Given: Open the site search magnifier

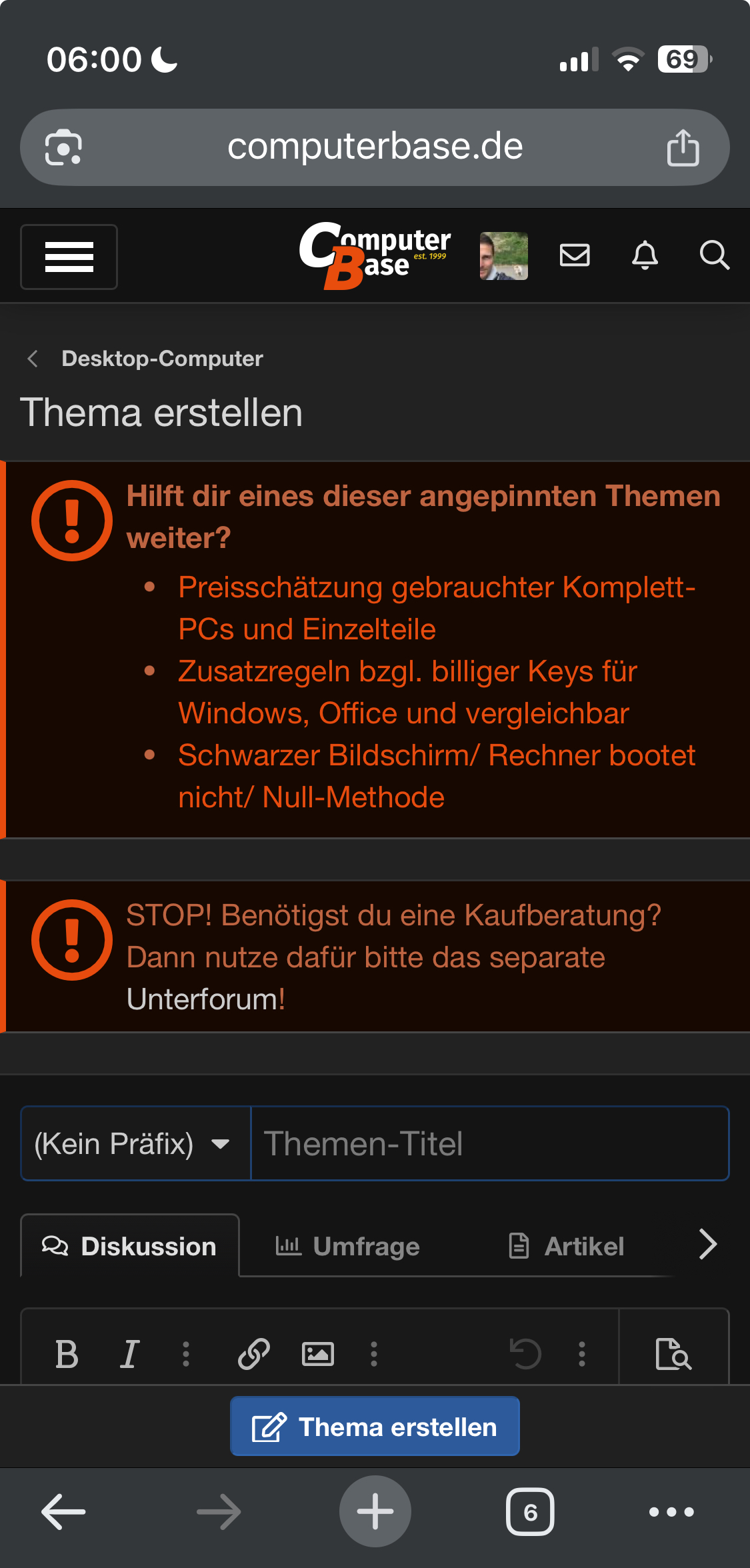Looking at the screenshot, I should [714, 255].
